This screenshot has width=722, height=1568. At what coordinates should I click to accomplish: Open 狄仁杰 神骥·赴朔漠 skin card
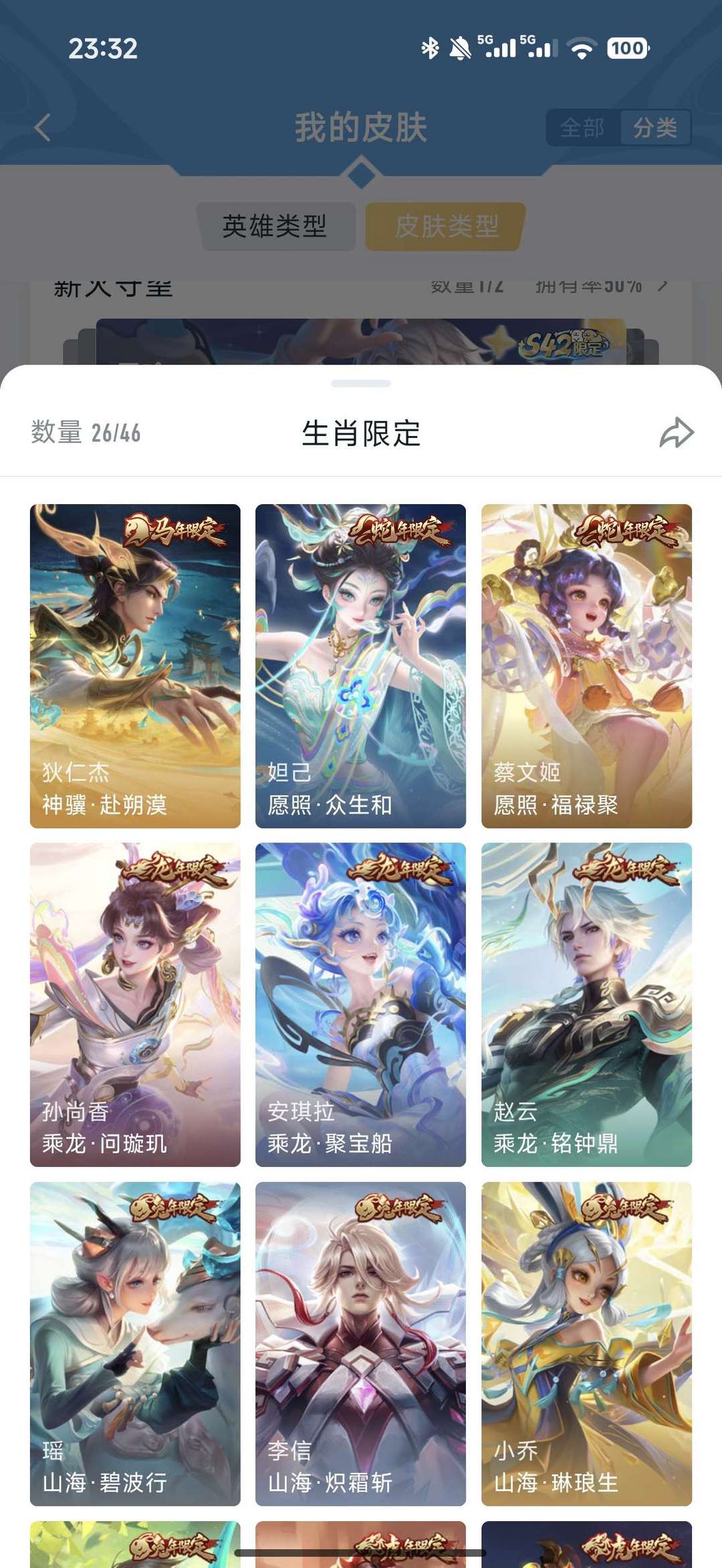click(x=135, y=665)
